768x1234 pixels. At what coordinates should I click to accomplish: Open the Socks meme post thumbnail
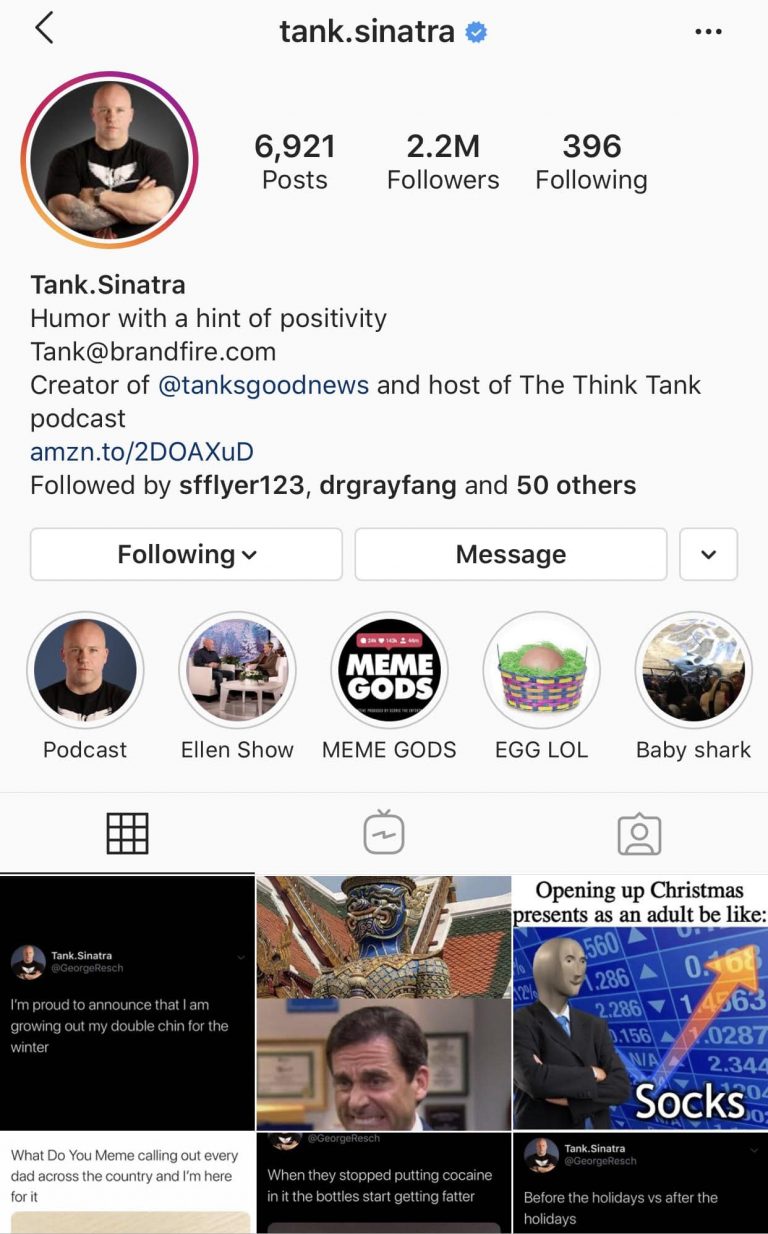pyautogui.click(x=640, y=1000)
